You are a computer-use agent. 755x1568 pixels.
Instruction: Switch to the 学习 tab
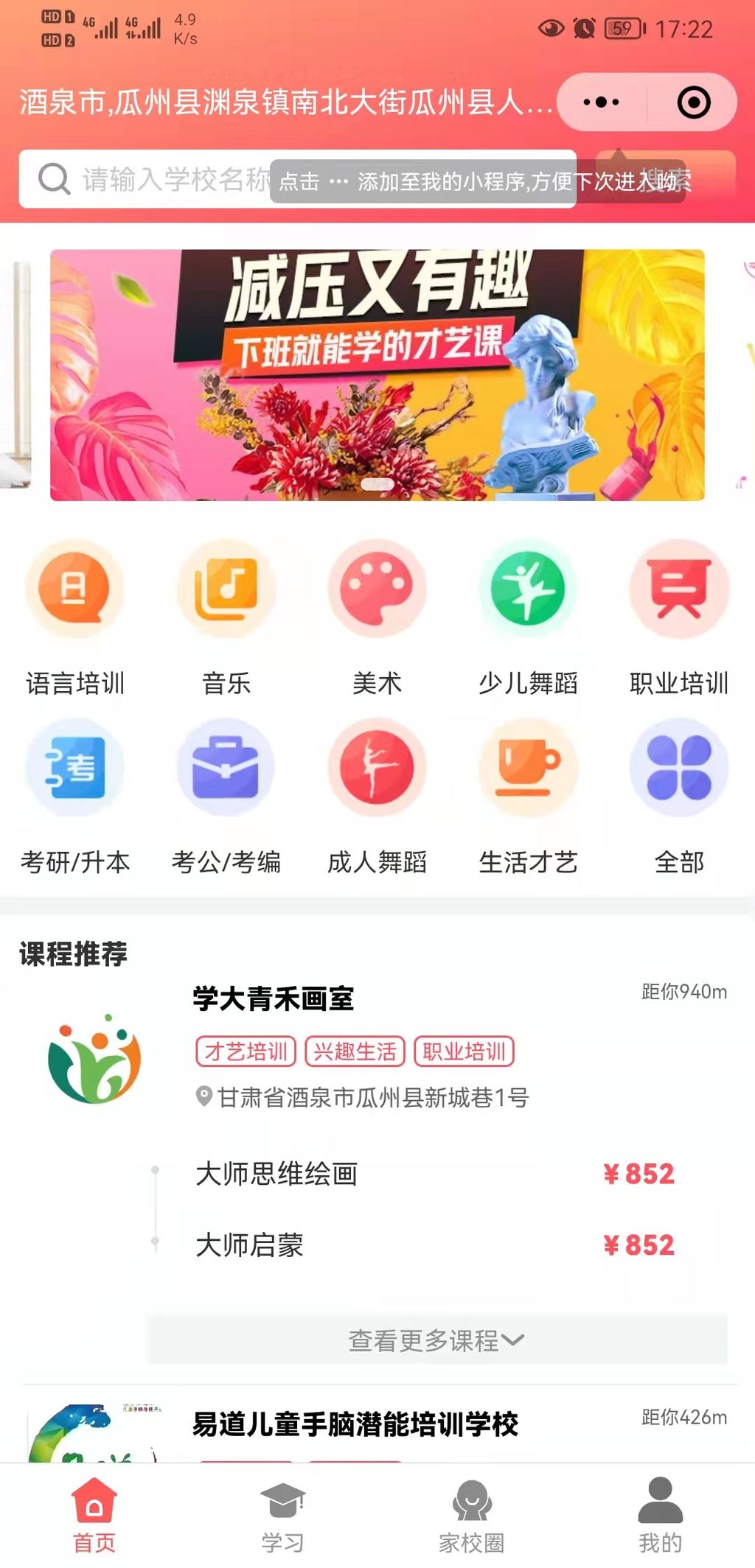(x=283, y=1515)
